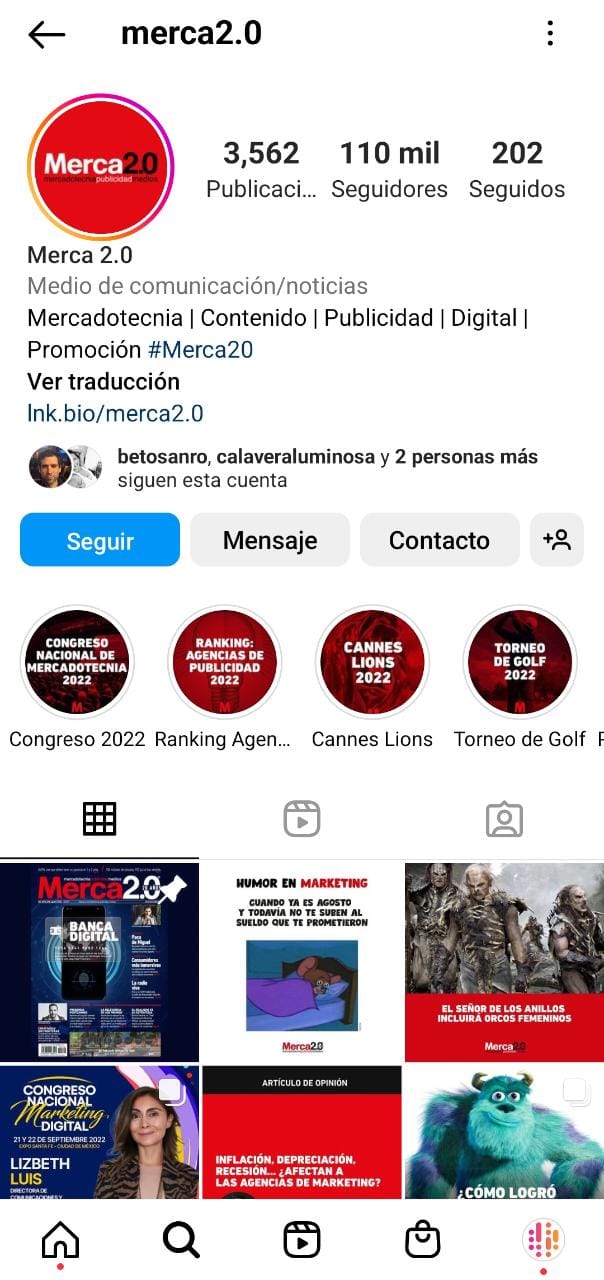Image resolution: width=604 pixels, height=1280 pixels.
Task: Open the Humor en Marketing post
Action: click(302, 961)
